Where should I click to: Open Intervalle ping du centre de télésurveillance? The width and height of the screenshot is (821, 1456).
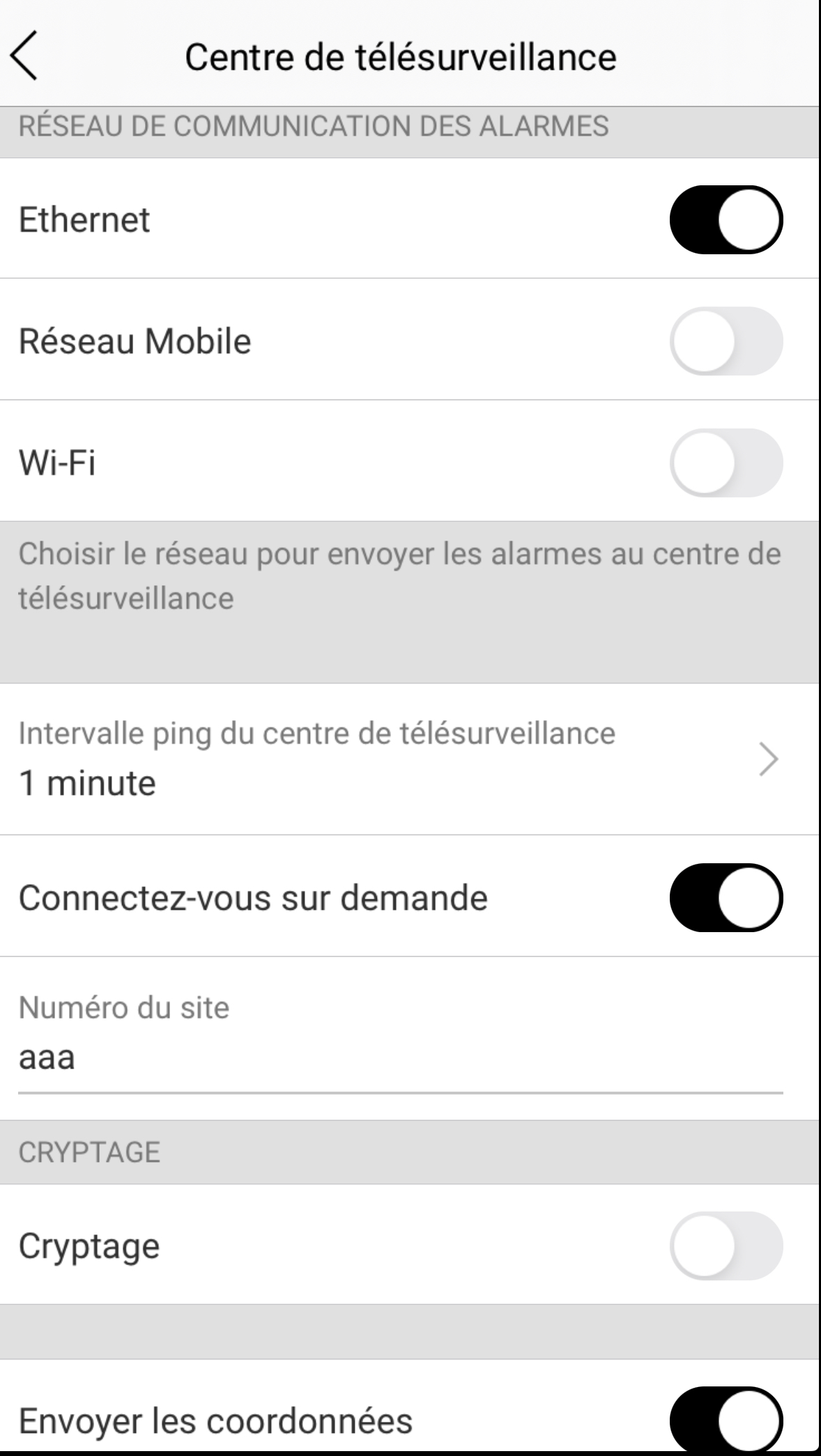click(x=410, y=759)
